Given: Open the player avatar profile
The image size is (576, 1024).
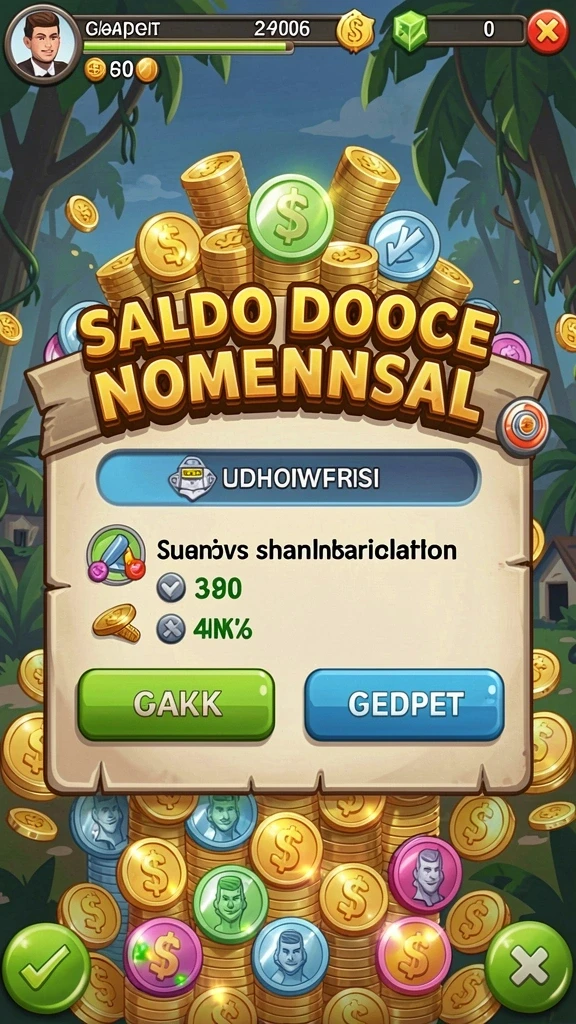Looking at the screenshot, I should (42, 43).
